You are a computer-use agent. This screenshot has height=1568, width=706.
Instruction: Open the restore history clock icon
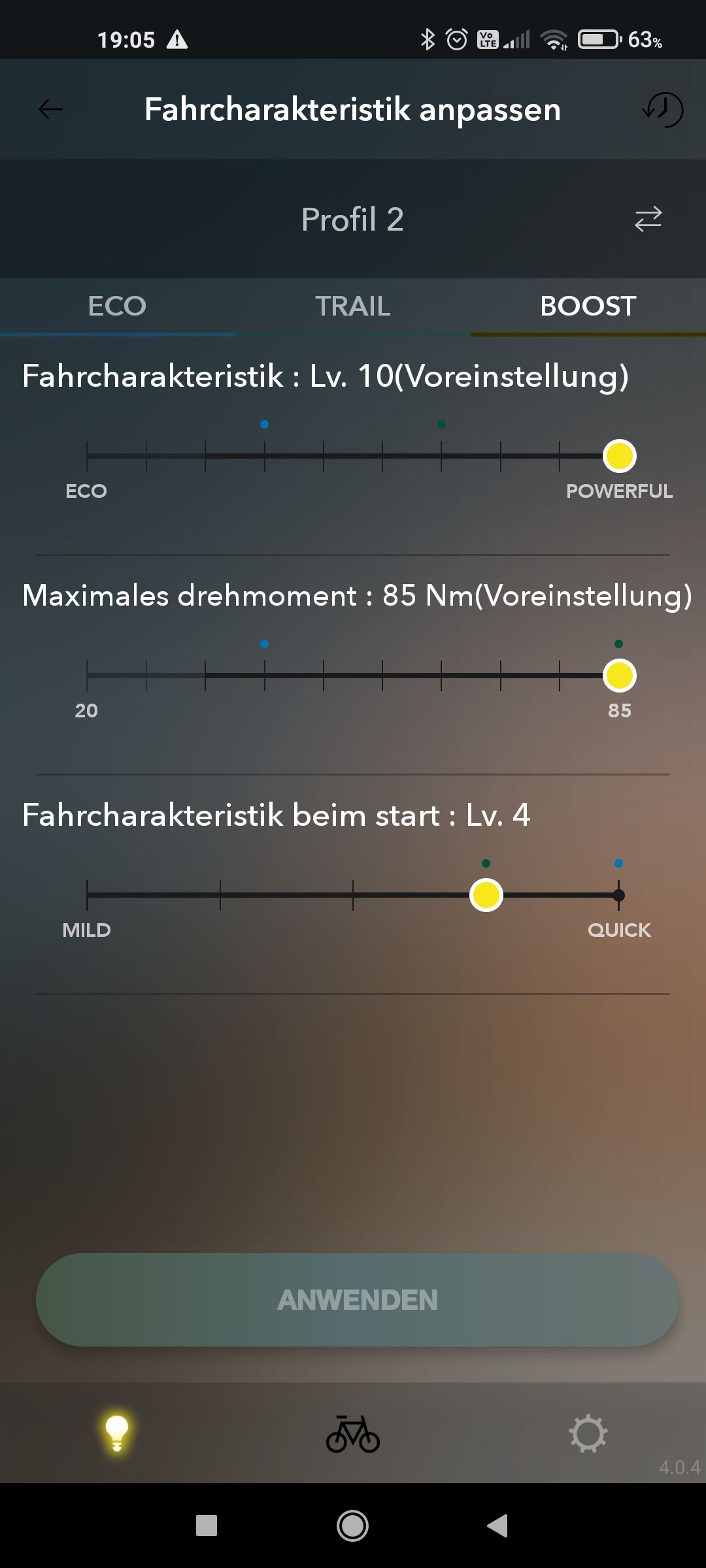662,109
